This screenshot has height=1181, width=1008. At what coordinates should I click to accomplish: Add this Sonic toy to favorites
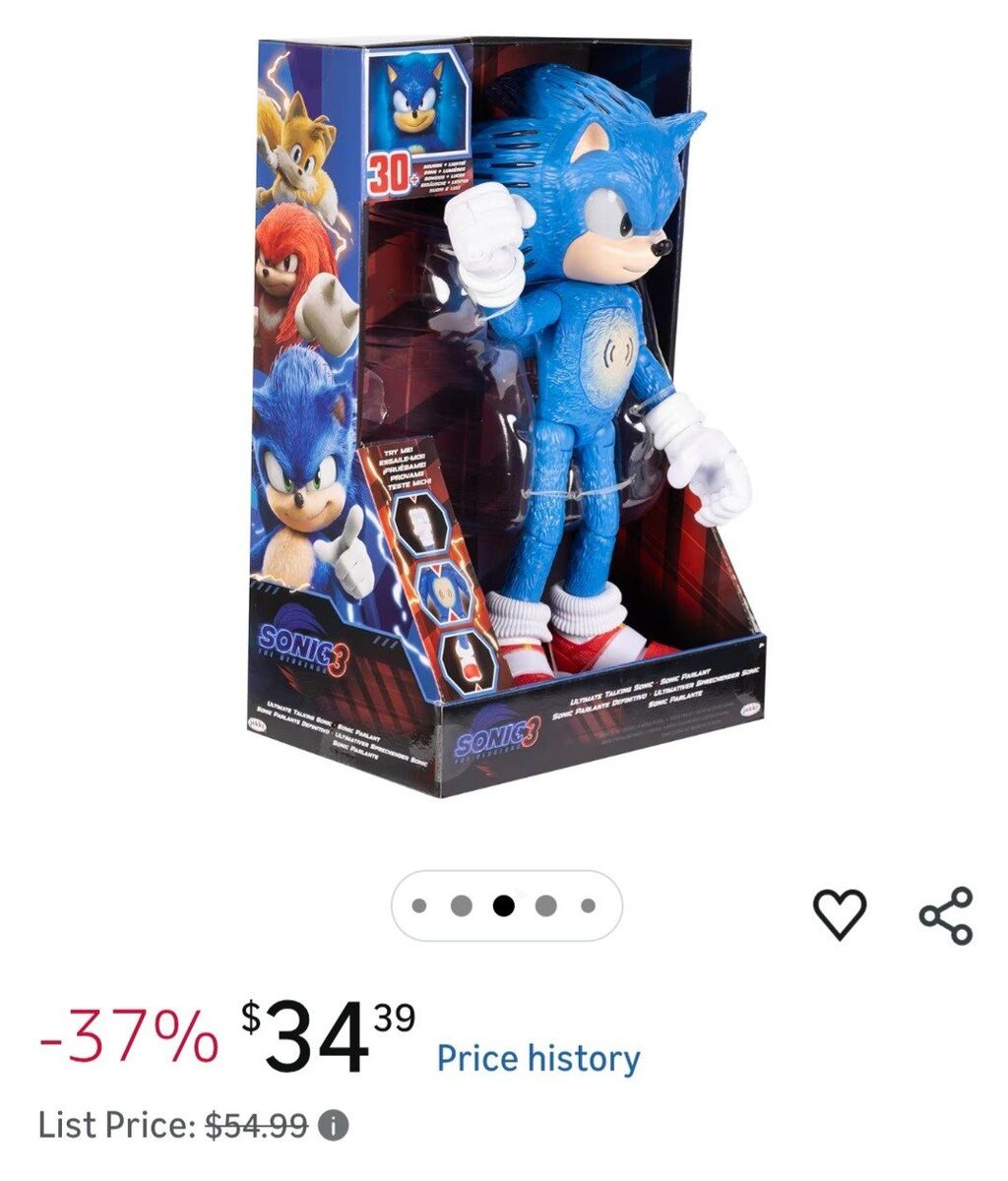coord(840,913)
